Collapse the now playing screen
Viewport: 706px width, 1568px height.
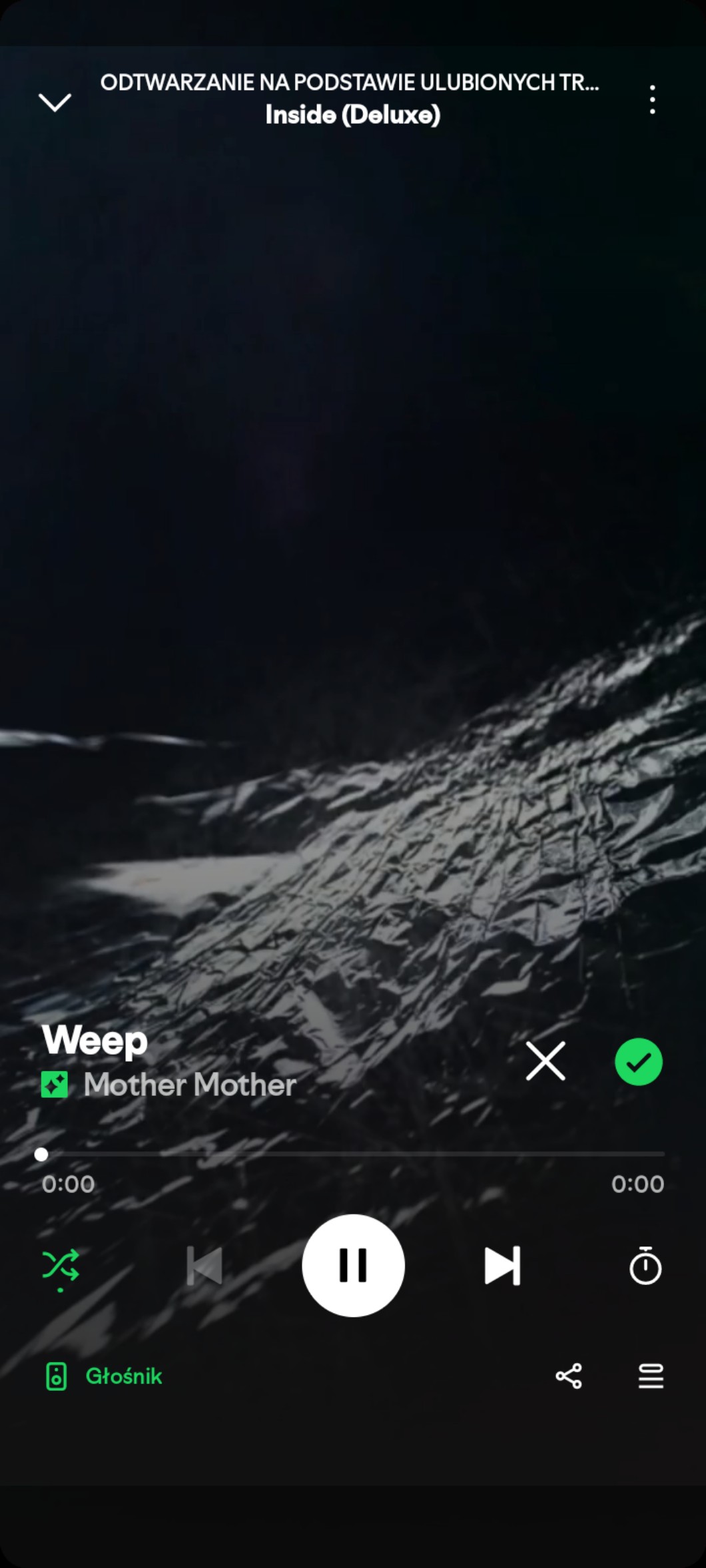[55, 102]
